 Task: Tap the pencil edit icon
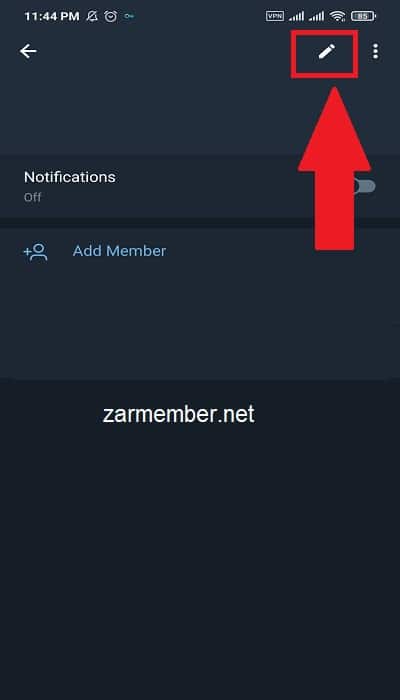(x=326, y=52)
